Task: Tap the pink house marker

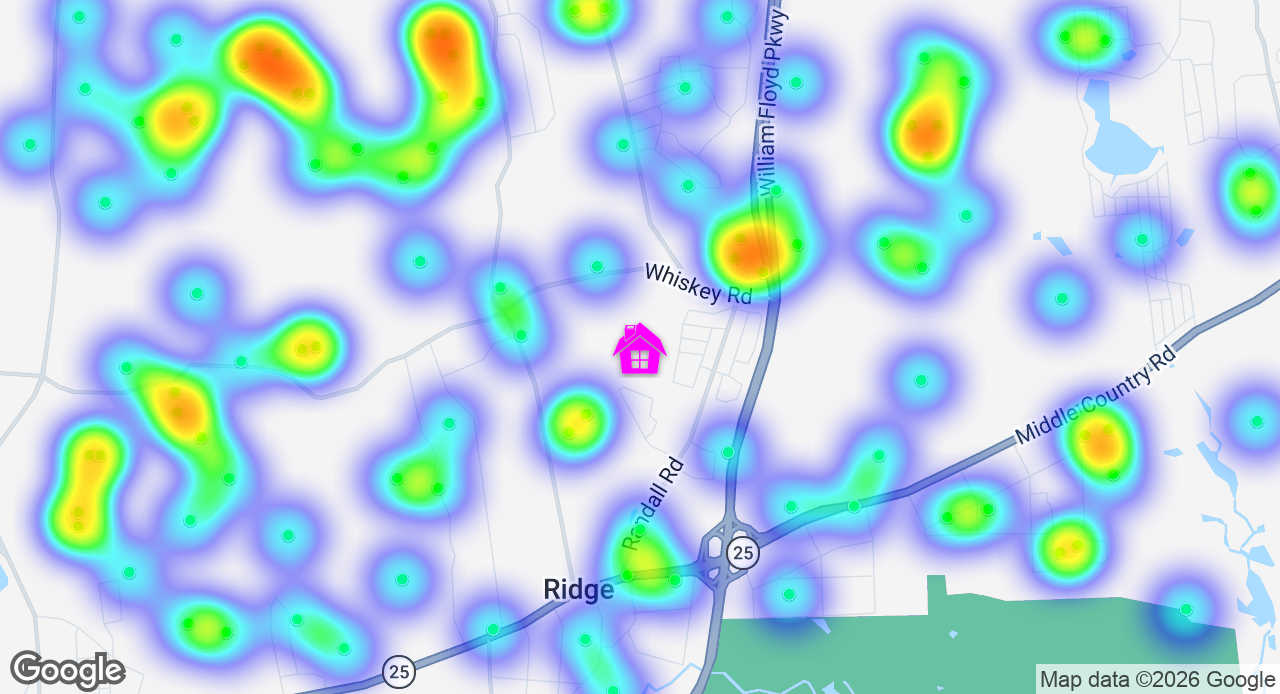Action: point(639,350)
